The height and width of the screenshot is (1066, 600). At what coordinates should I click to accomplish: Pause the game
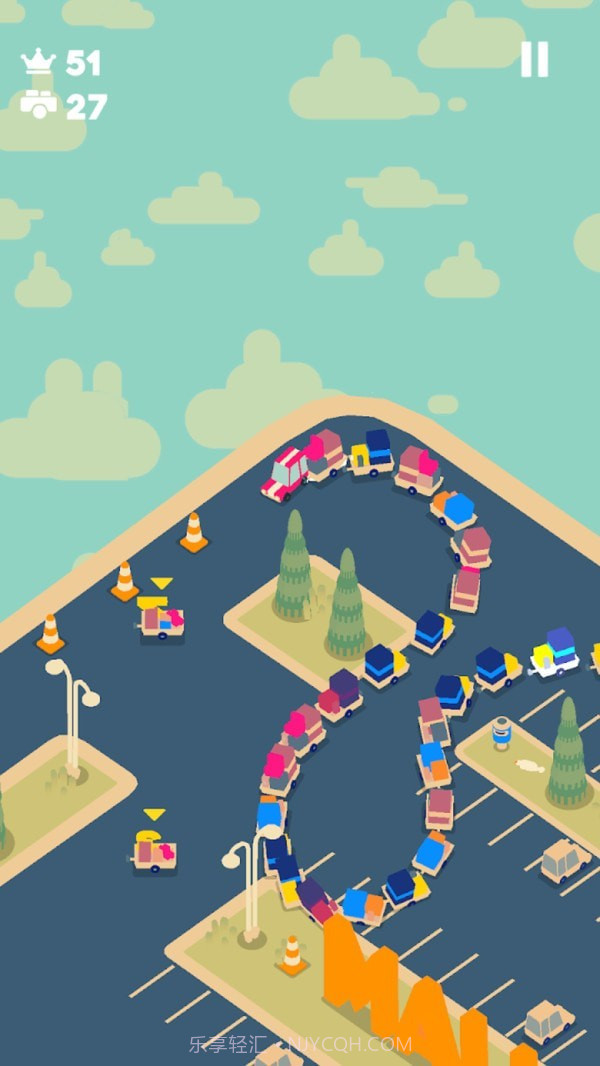coord(534,60)
